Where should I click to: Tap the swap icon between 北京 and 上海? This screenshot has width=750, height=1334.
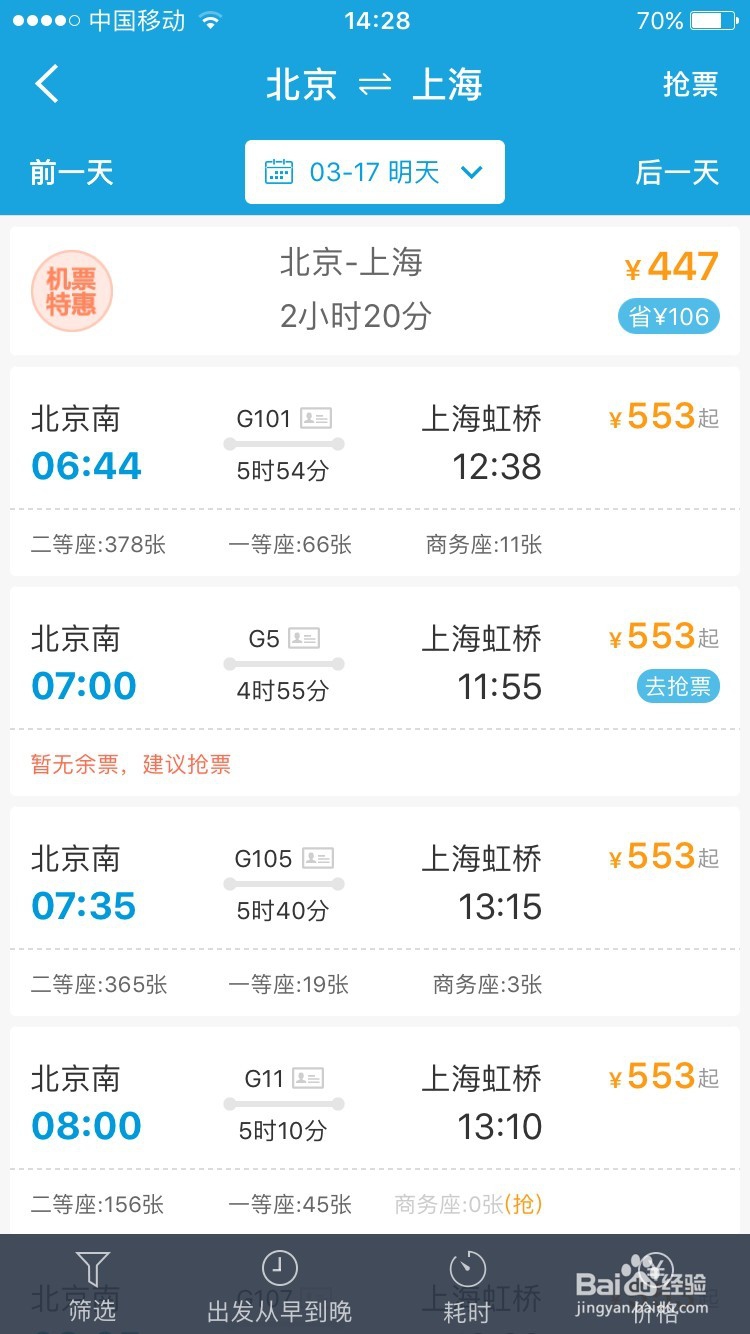(x=374, y=85)
